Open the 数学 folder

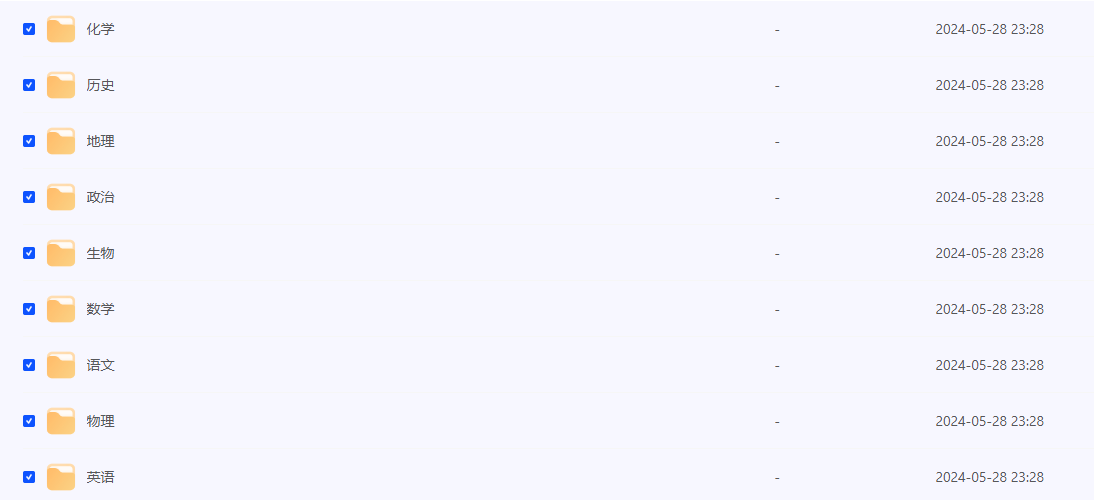click(x=100, y=310)
